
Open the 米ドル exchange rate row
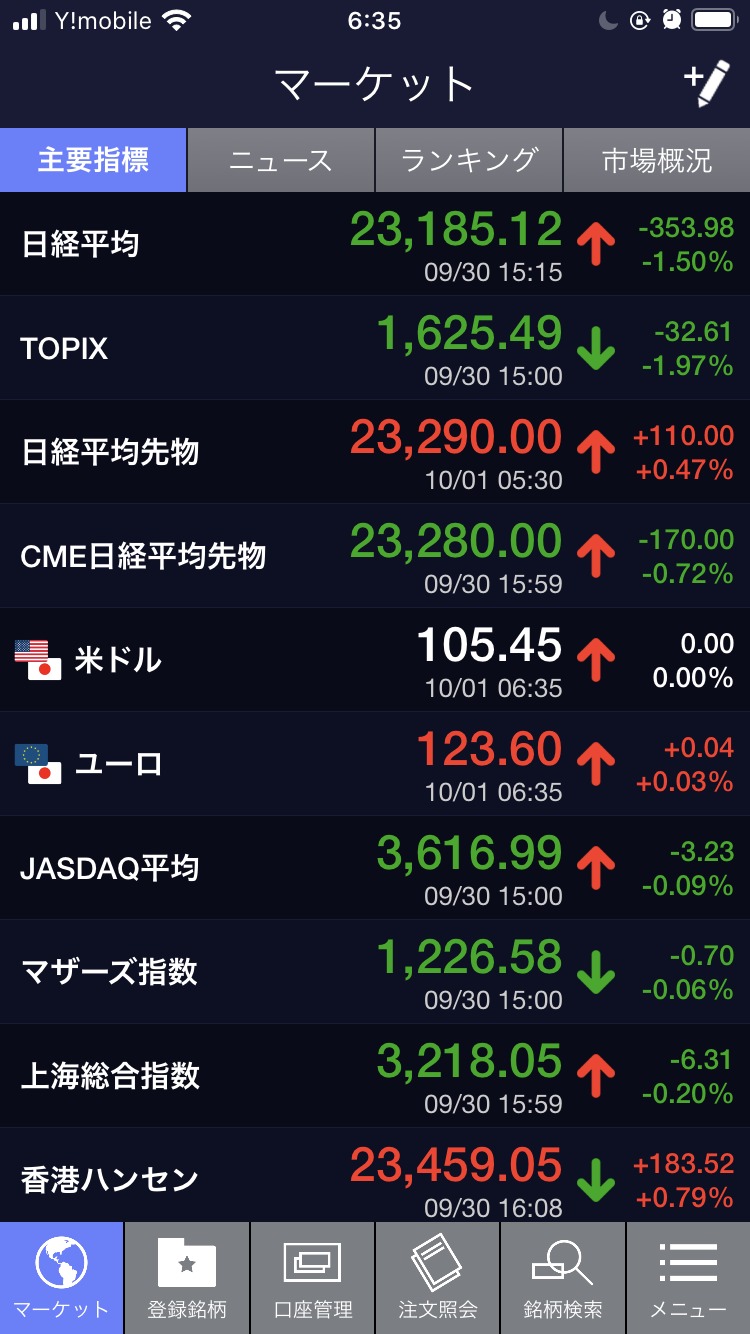(375, 660)
